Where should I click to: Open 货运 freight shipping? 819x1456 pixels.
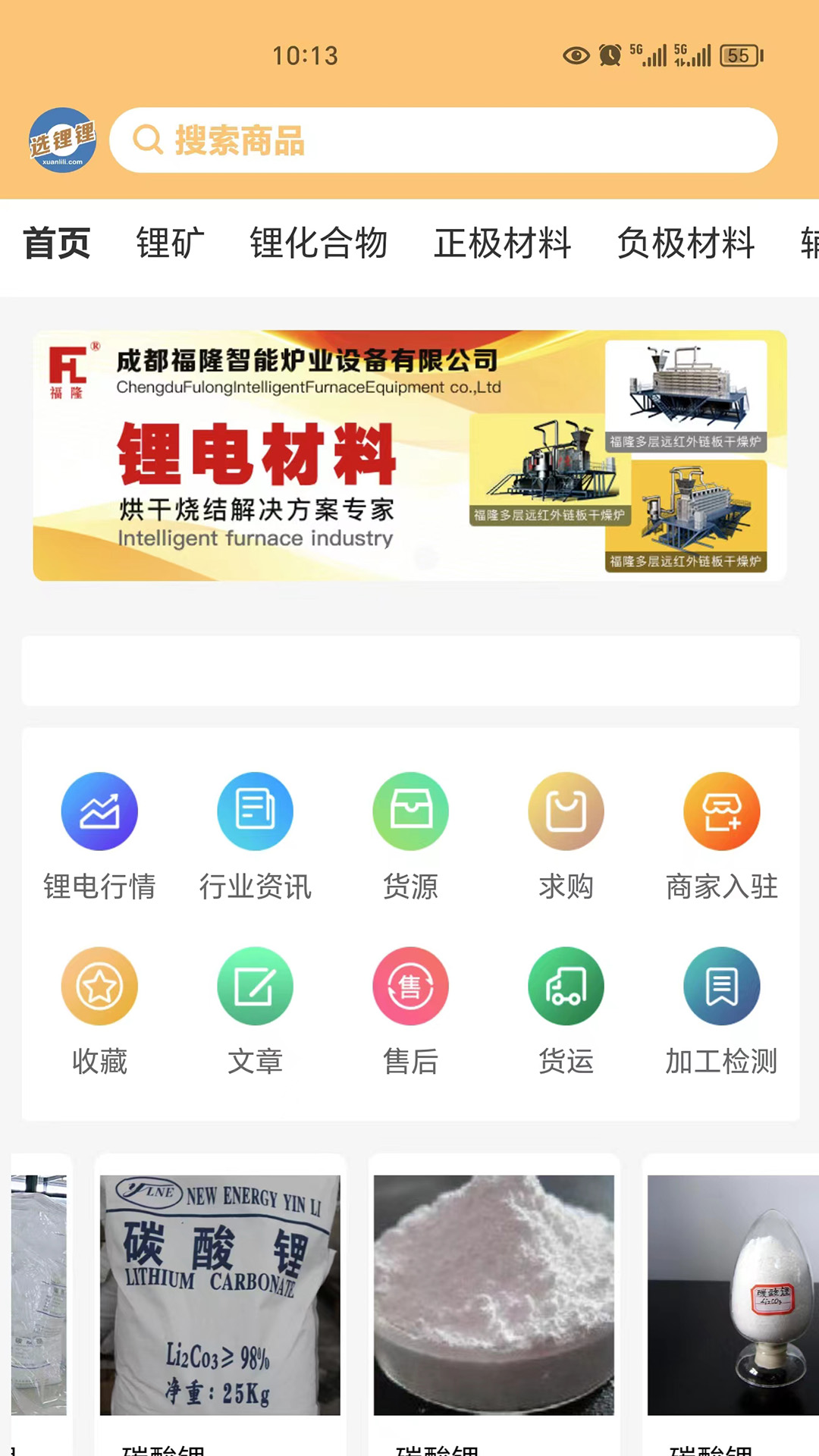(566, 1010)
